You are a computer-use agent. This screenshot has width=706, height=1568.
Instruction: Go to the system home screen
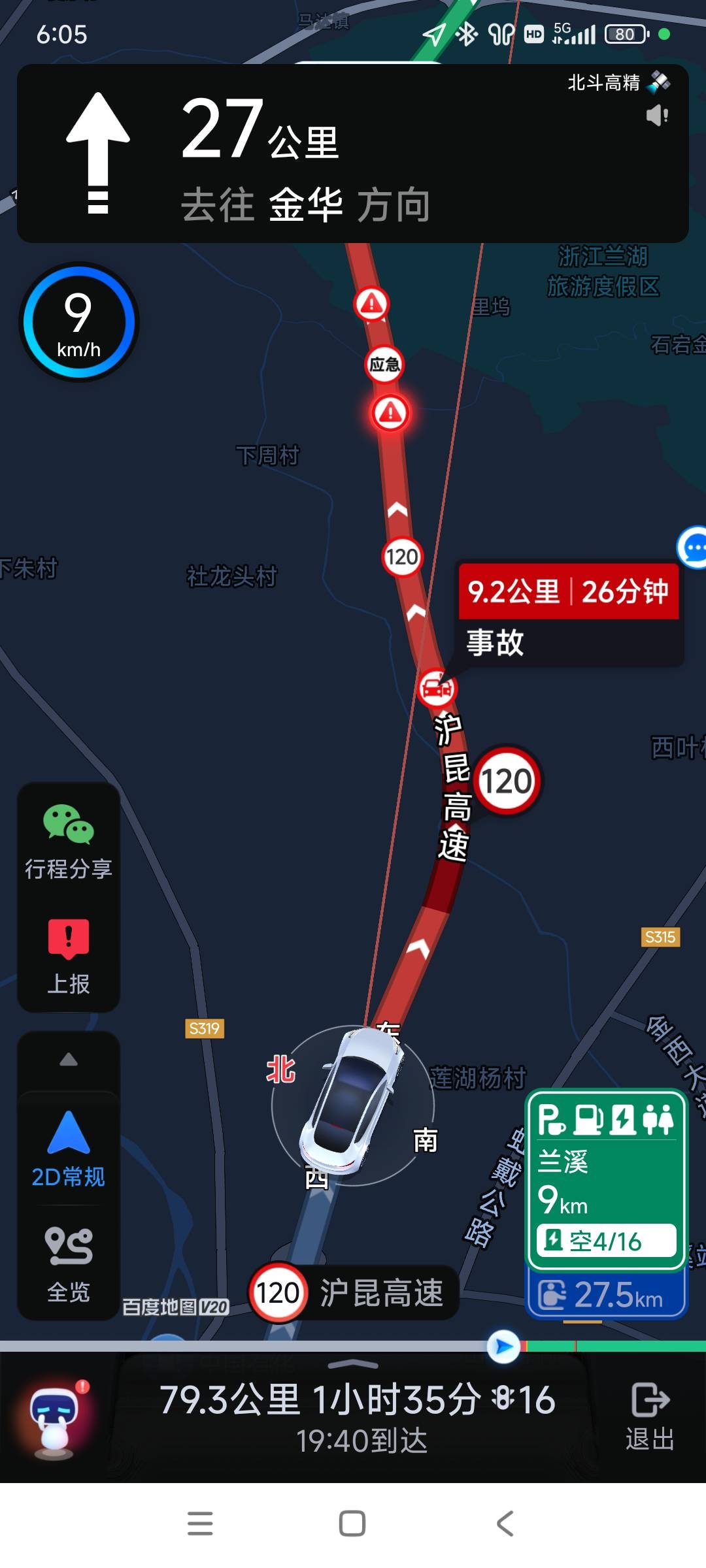(x=352, y=1523)
